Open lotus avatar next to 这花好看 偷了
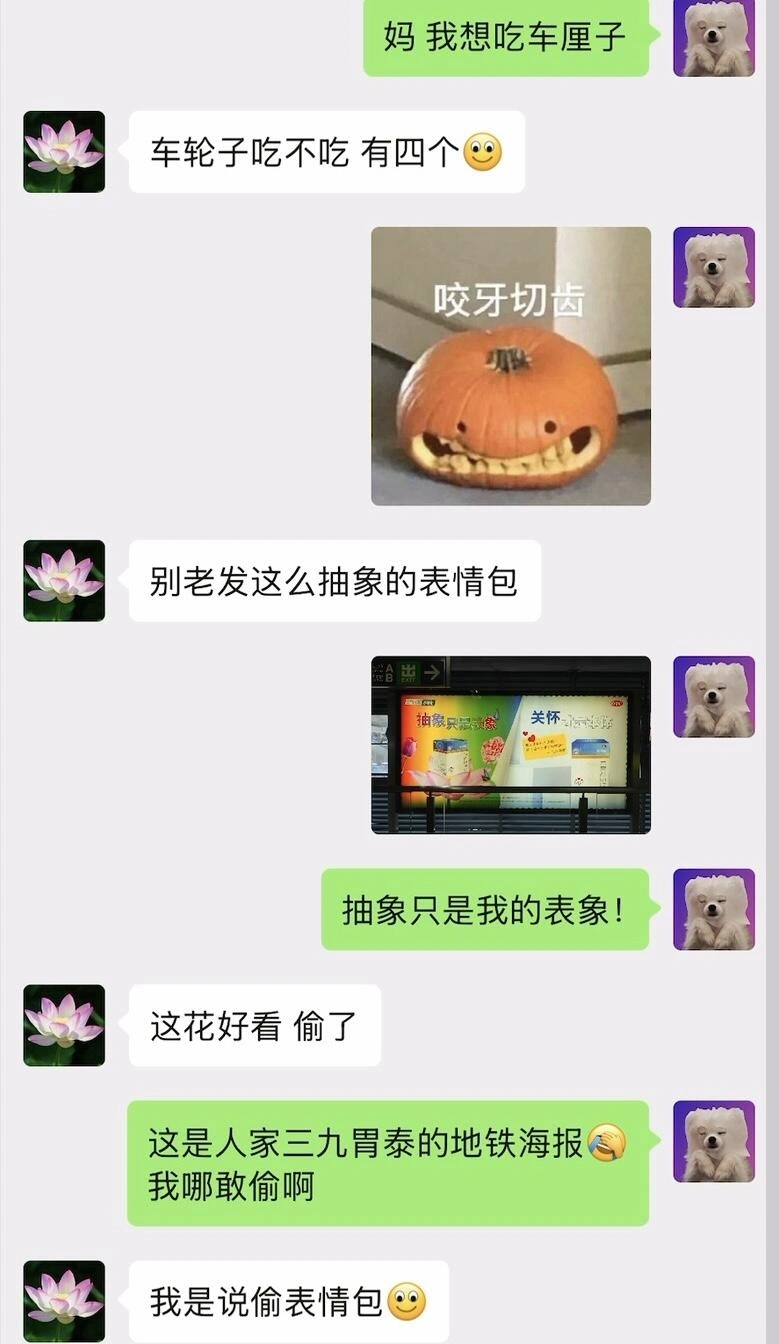The width and height of the screenshot is (779, 1344). (x=64, y=1025)
